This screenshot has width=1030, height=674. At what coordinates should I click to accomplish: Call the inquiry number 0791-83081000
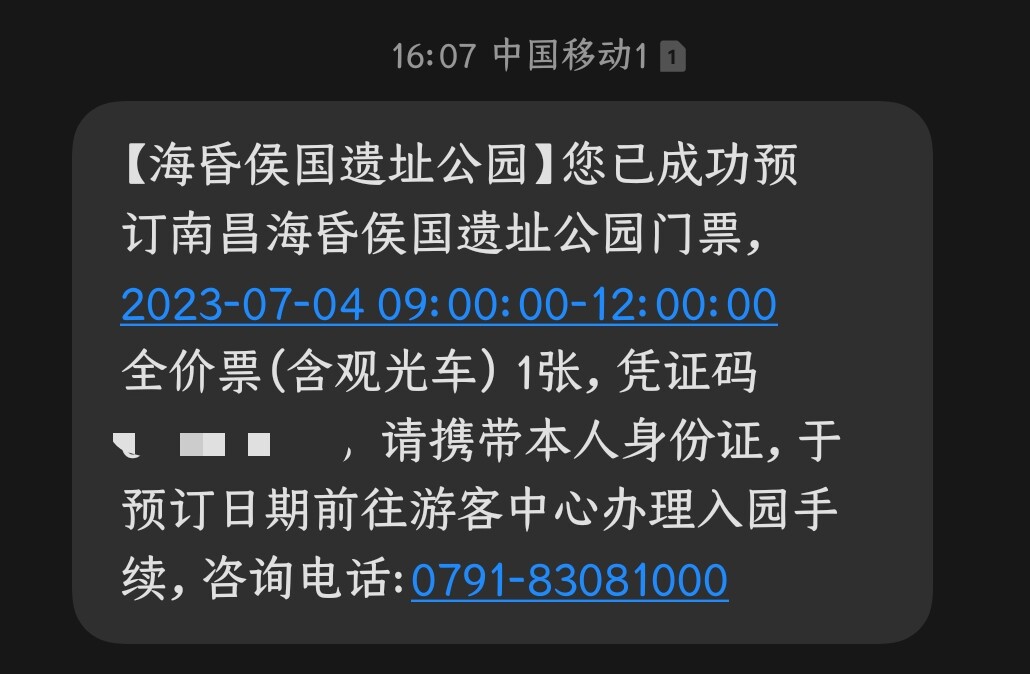pyautogui.click(x=569, y=580)
